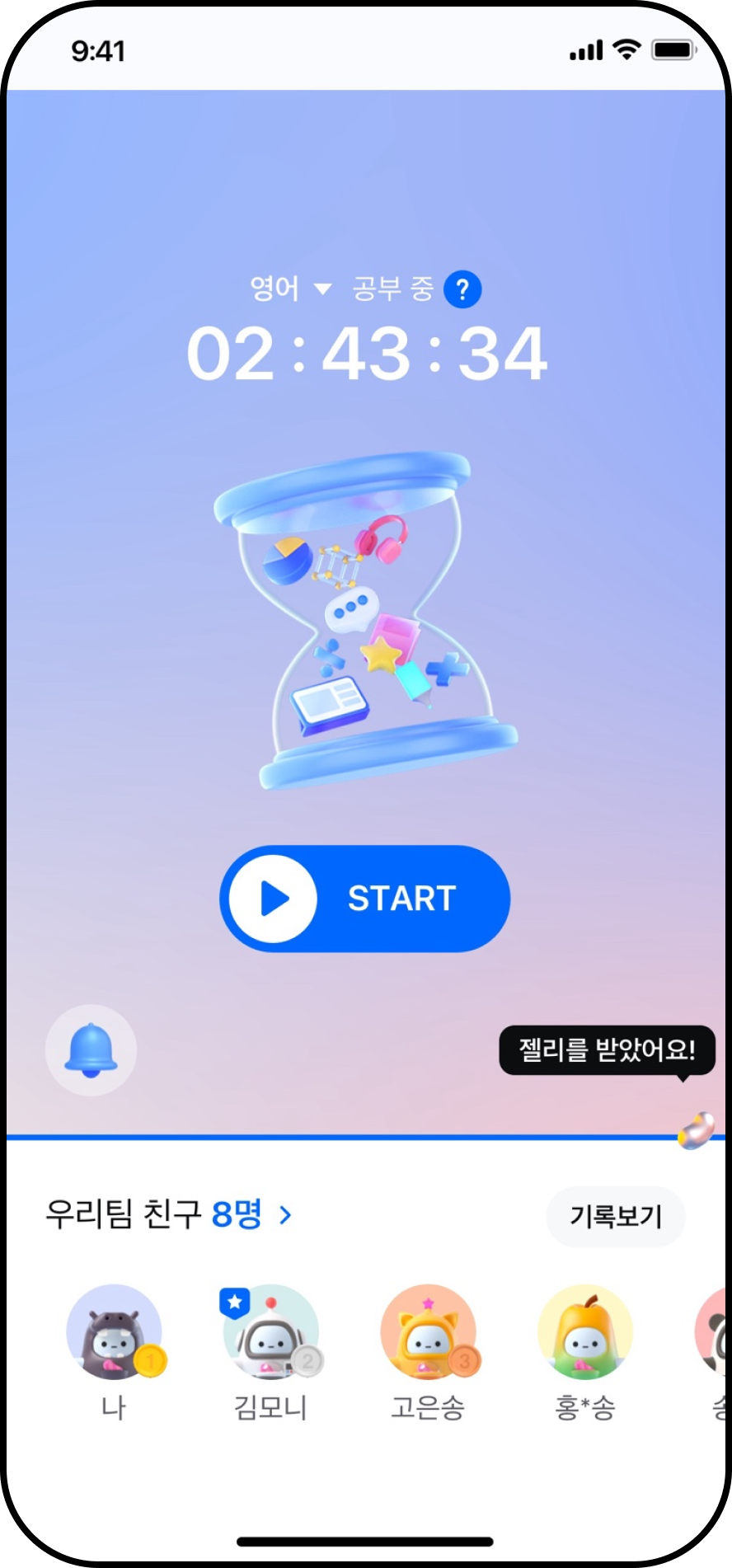The image size is (732, 1568).
Task: Open the notifications bell
Action: coord(91,1050)
